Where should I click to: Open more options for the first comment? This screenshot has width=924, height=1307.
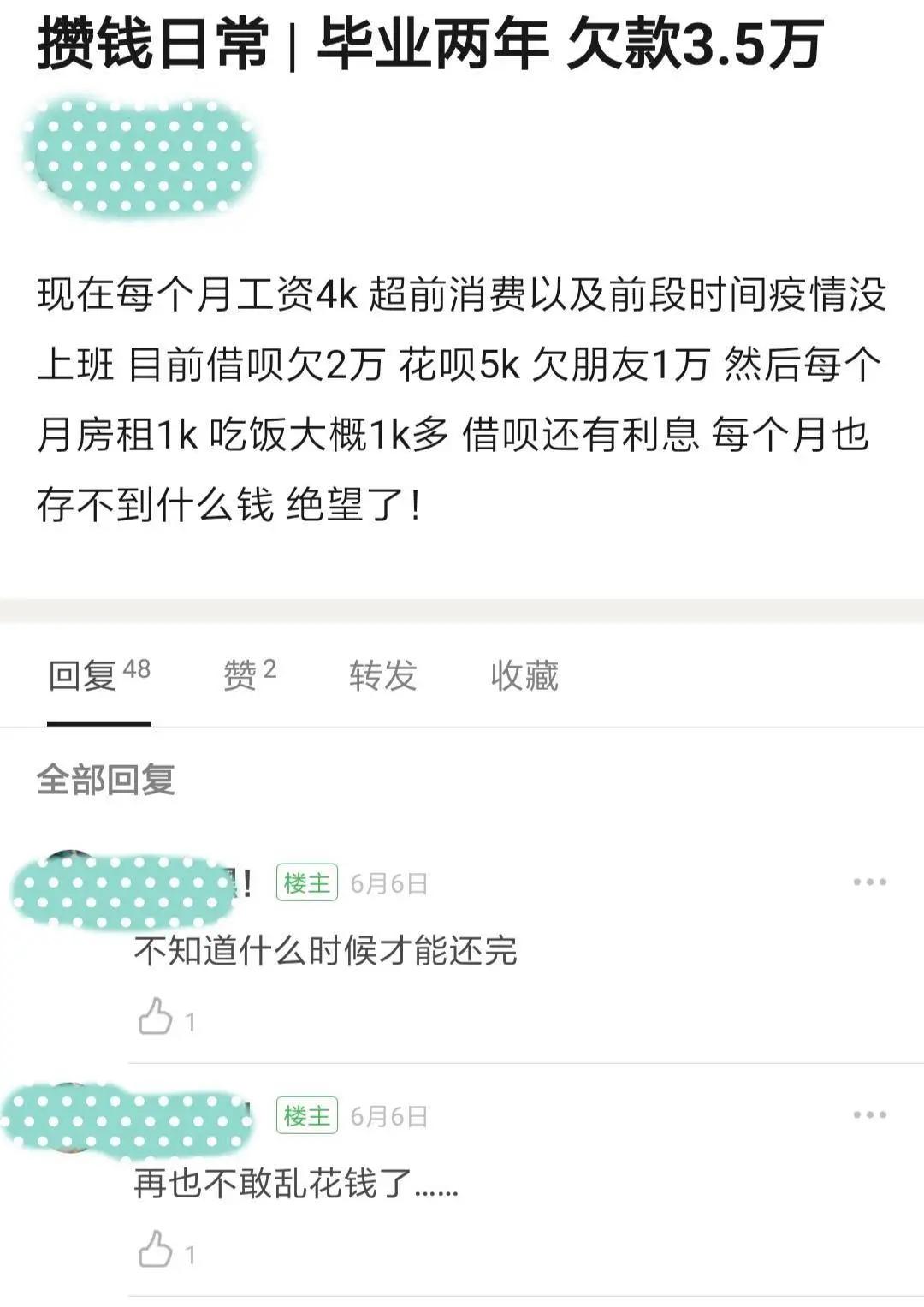point(870,879)
